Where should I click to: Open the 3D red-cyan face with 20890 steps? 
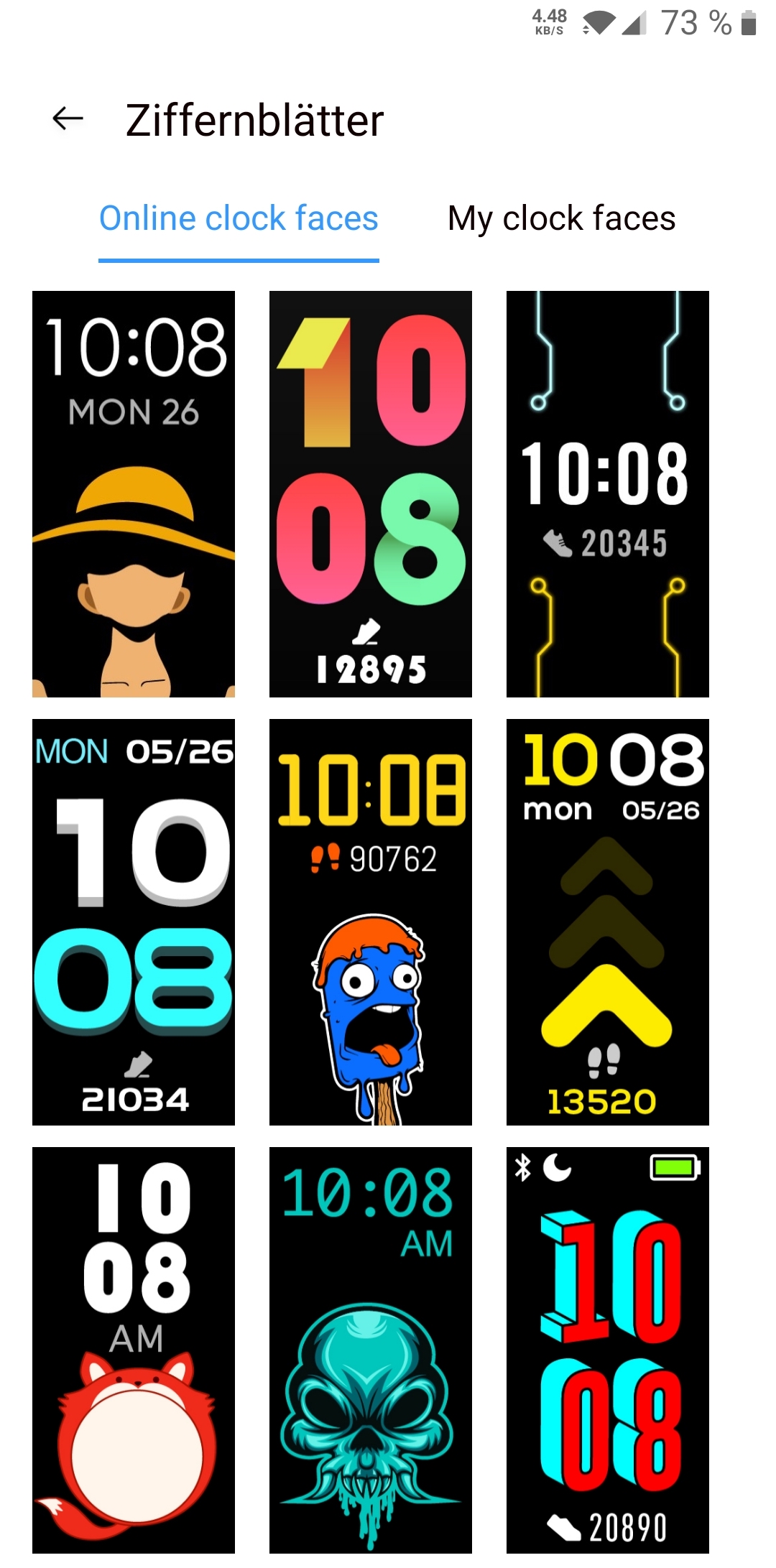point(608,1350)
